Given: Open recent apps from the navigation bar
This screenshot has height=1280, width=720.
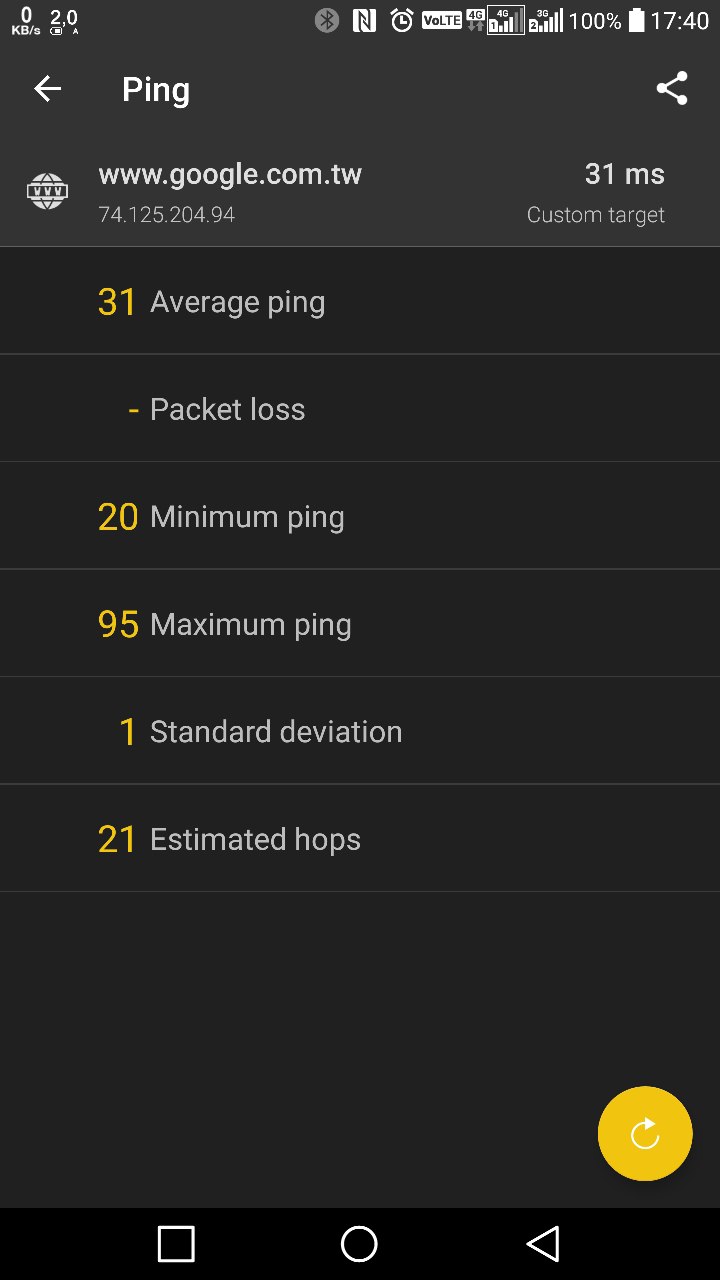Looking at the screenshot, I should (176, 1244).
